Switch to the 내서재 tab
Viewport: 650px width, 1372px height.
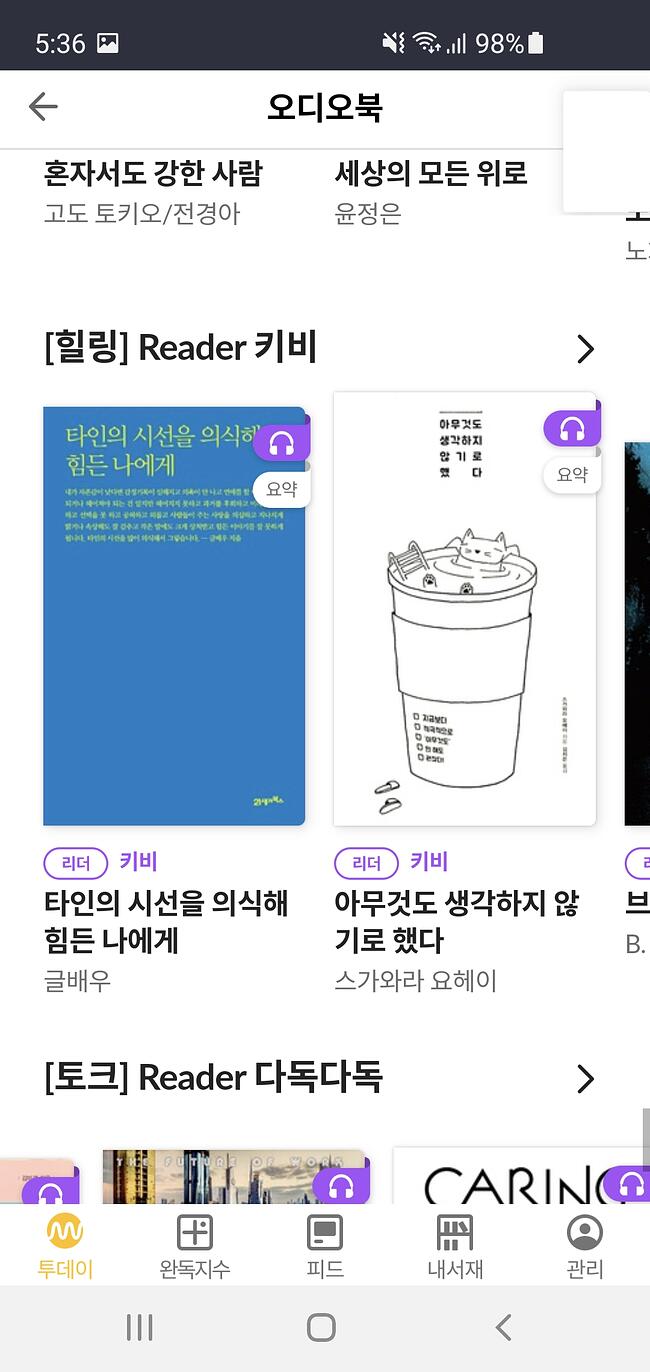tap(455, 1247)
